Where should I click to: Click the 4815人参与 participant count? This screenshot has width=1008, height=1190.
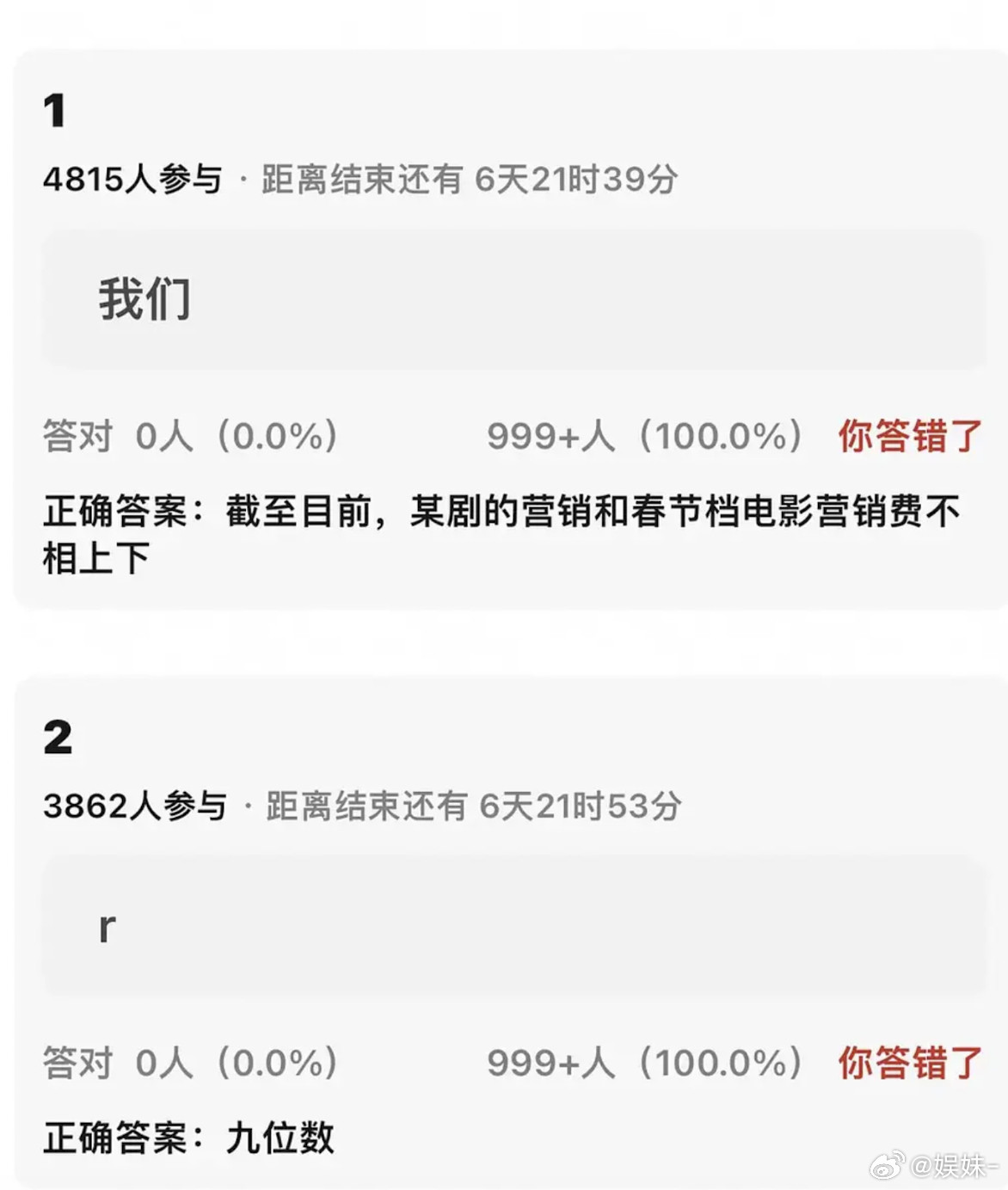click(x=134, y=177)
